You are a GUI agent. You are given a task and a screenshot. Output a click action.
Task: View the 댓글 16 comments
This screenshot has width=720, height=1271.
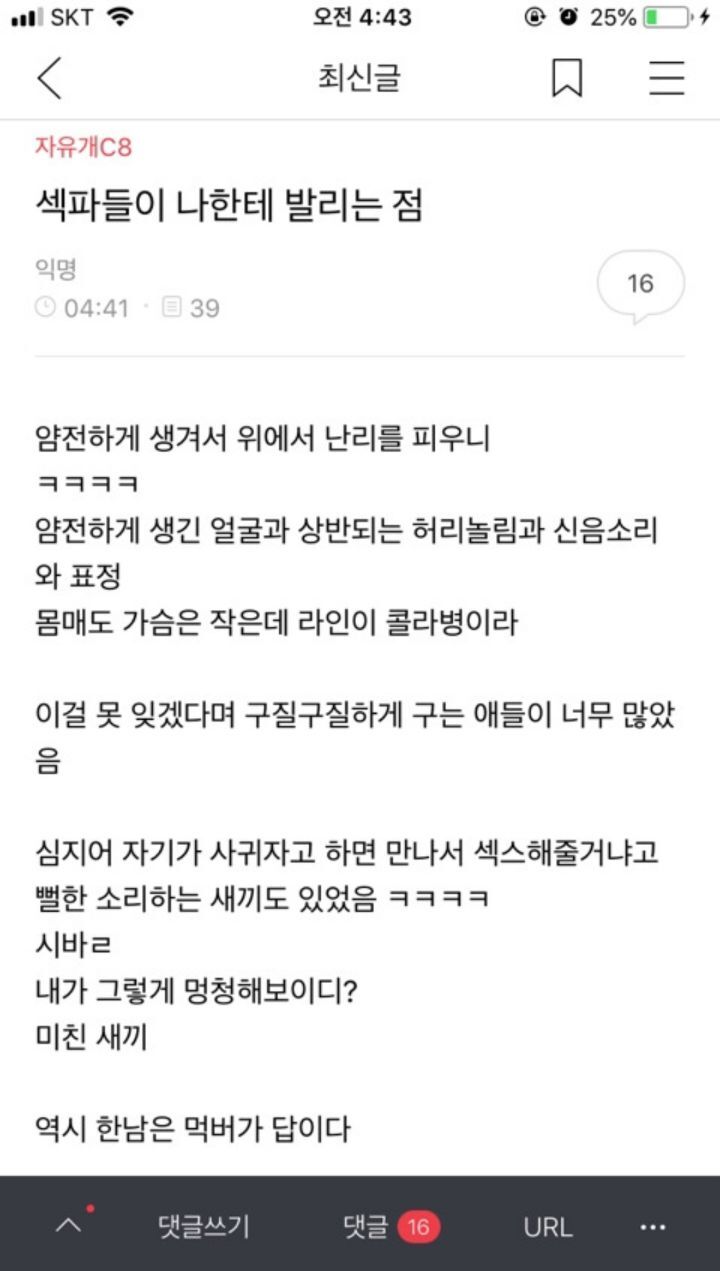(x=391, y=1226)
